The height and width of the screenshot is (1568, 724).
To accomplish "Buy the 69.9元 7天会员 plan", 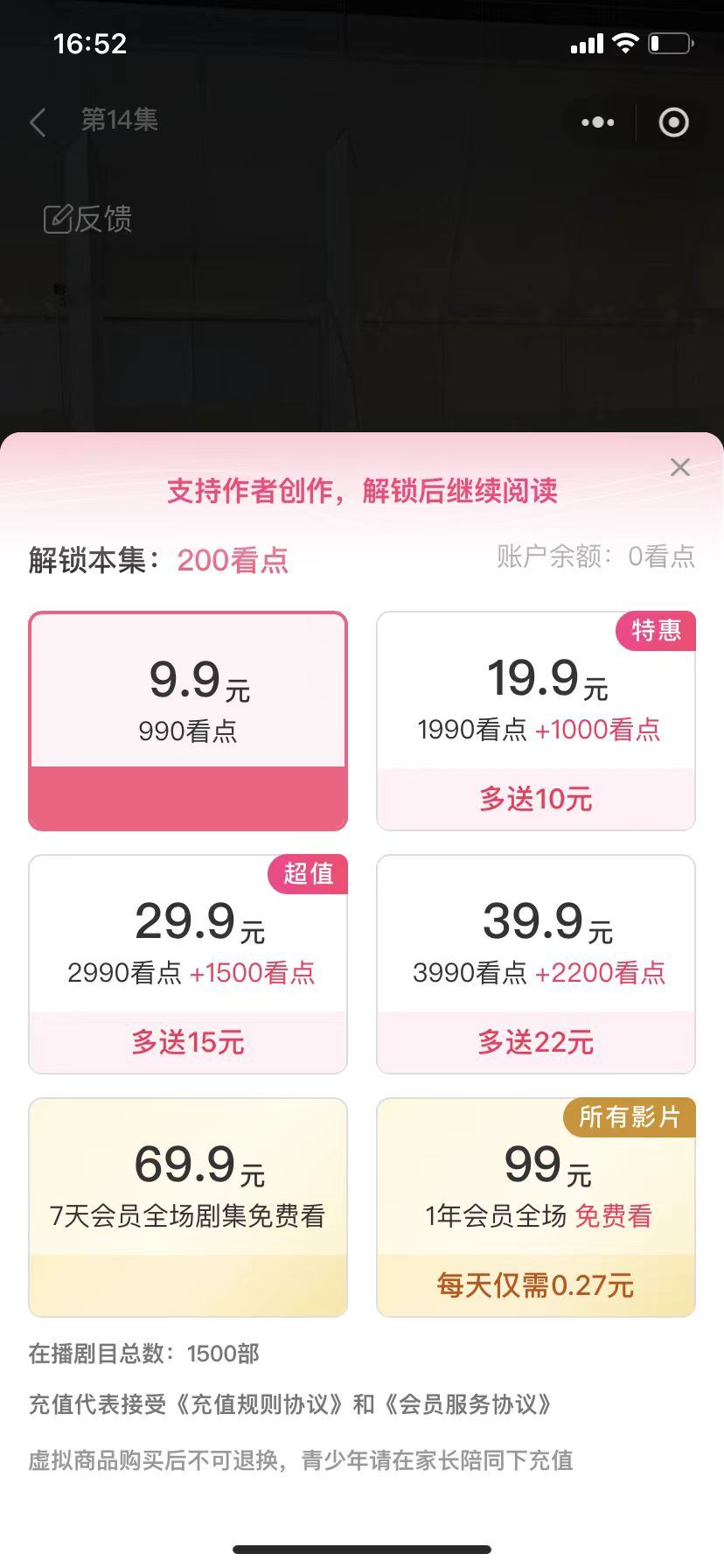I will click(x=188, y=1207).
